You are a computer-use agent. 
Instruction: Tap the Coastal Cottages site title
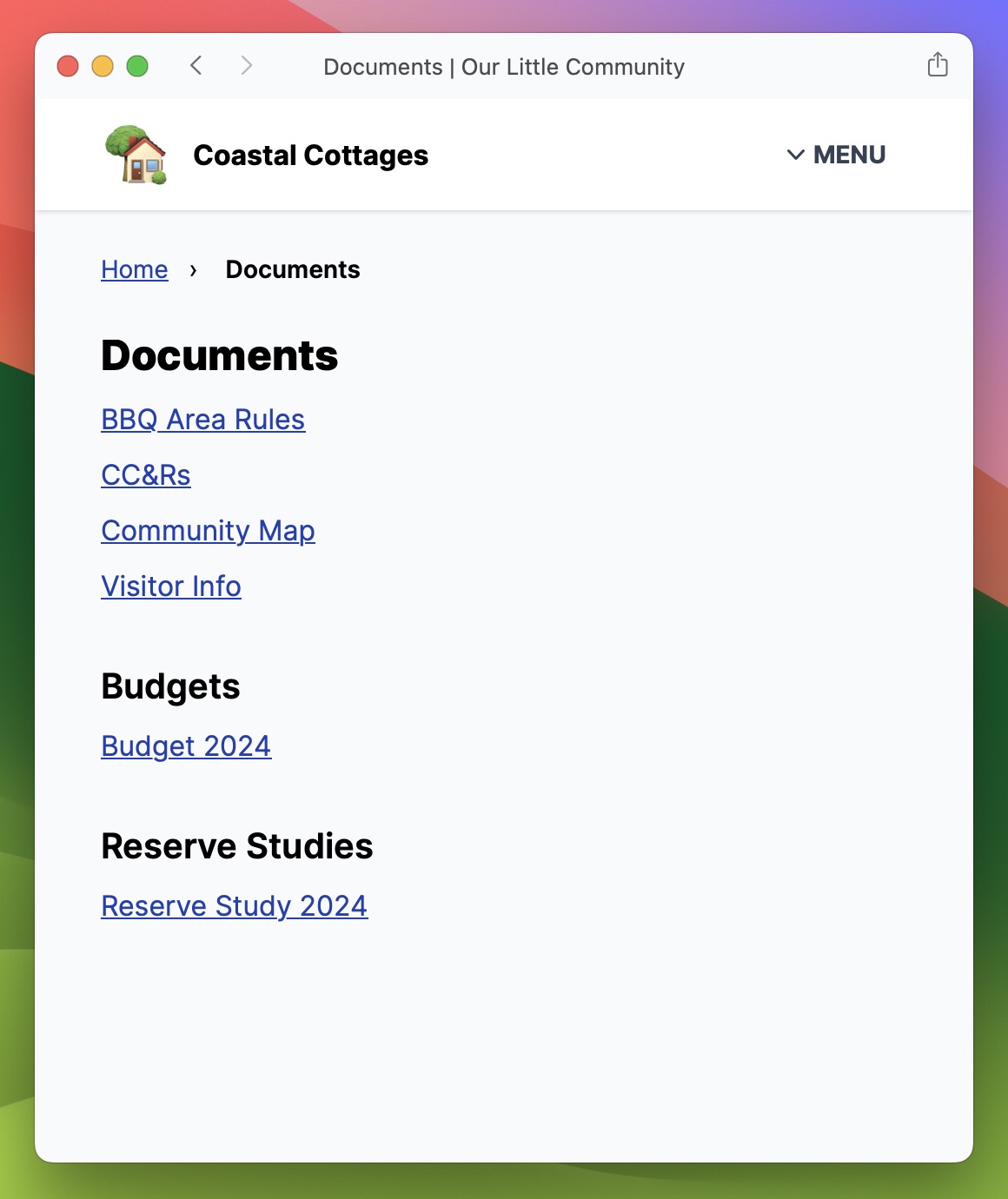point(310,156)
